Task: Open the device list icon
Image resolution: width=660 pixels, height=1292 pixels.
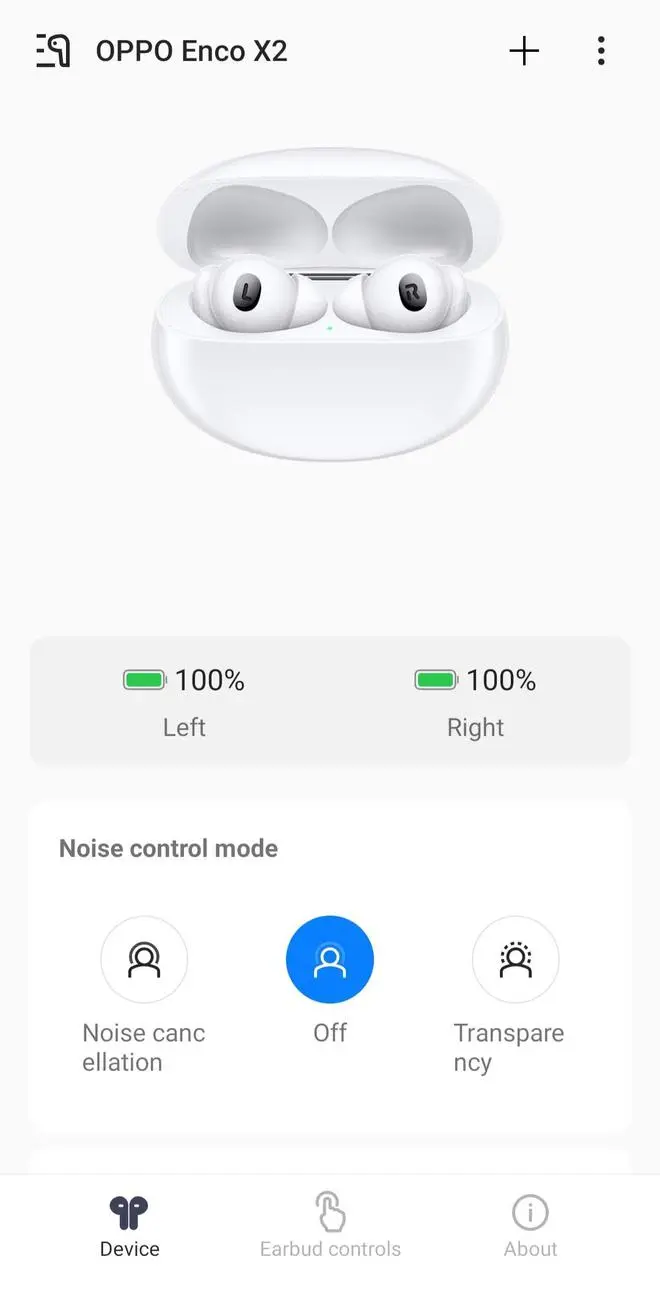Action: (x=53, y=50)
